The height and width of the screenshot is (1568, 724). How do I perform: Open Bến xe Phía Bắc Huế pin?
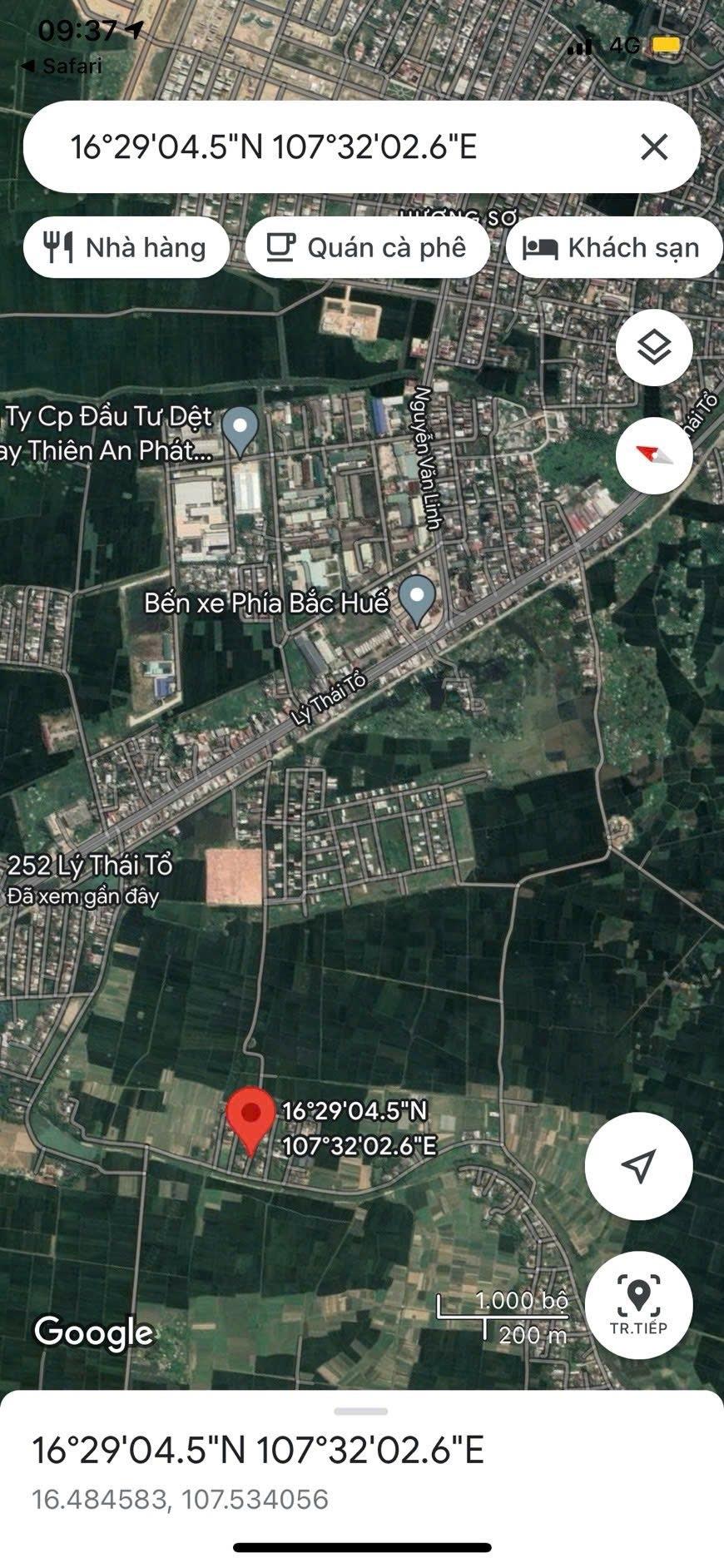click(x=417, y=598)
